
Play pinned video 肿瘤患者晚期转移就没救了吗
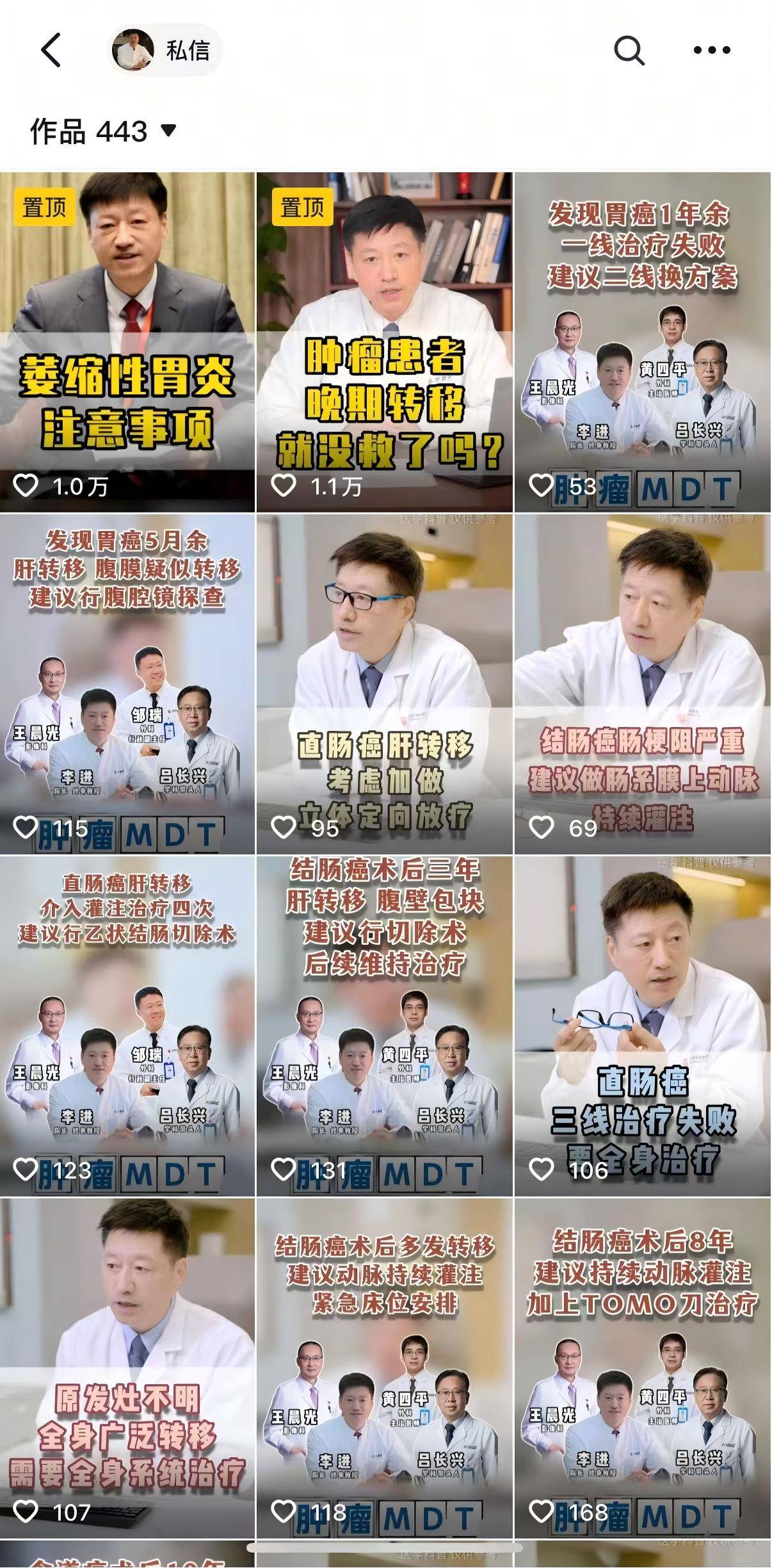pyautogui.click(x=384, y=341)
